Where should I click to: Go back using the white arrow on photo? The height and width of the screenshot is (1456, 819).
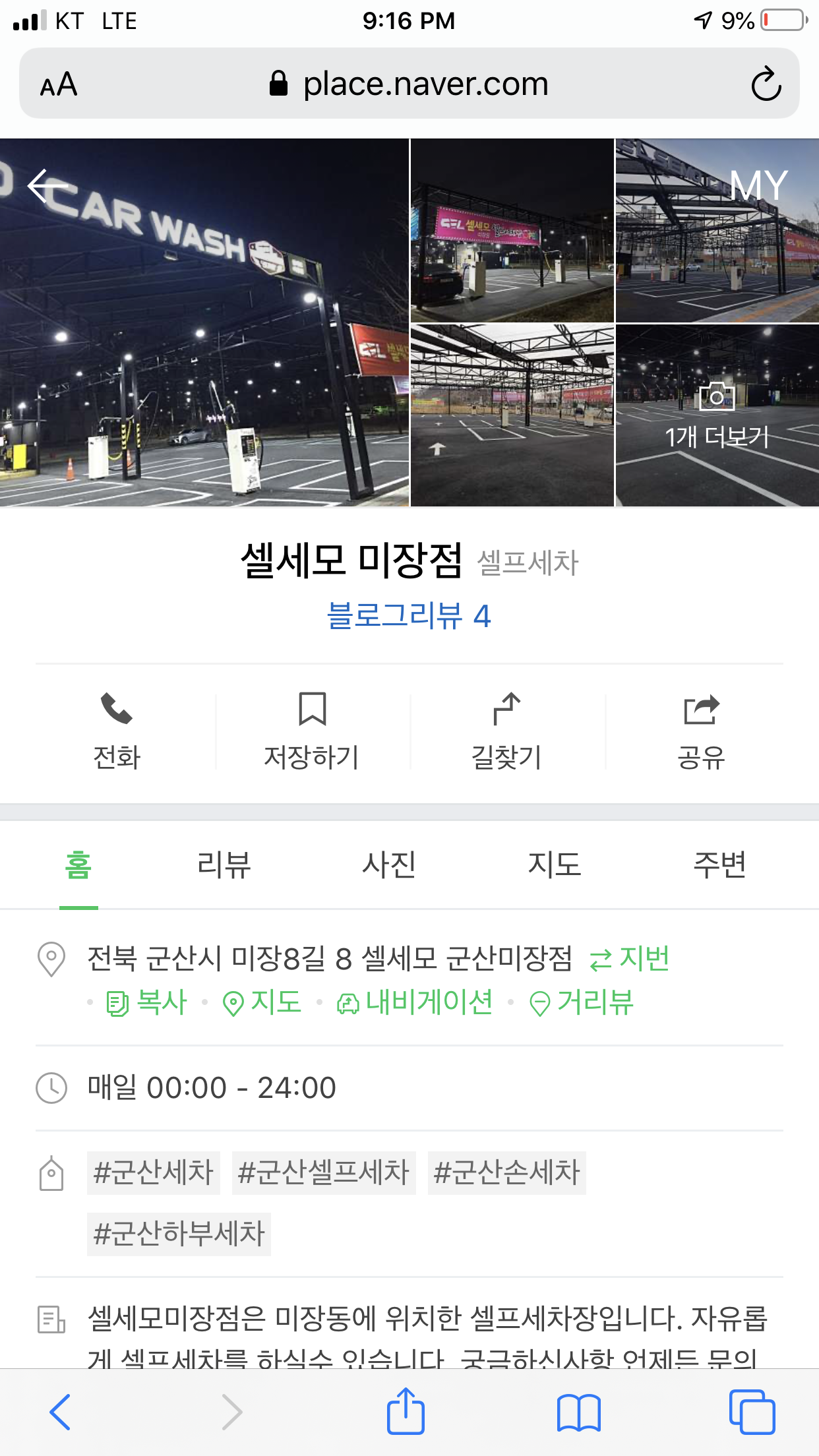click(47, 185)
